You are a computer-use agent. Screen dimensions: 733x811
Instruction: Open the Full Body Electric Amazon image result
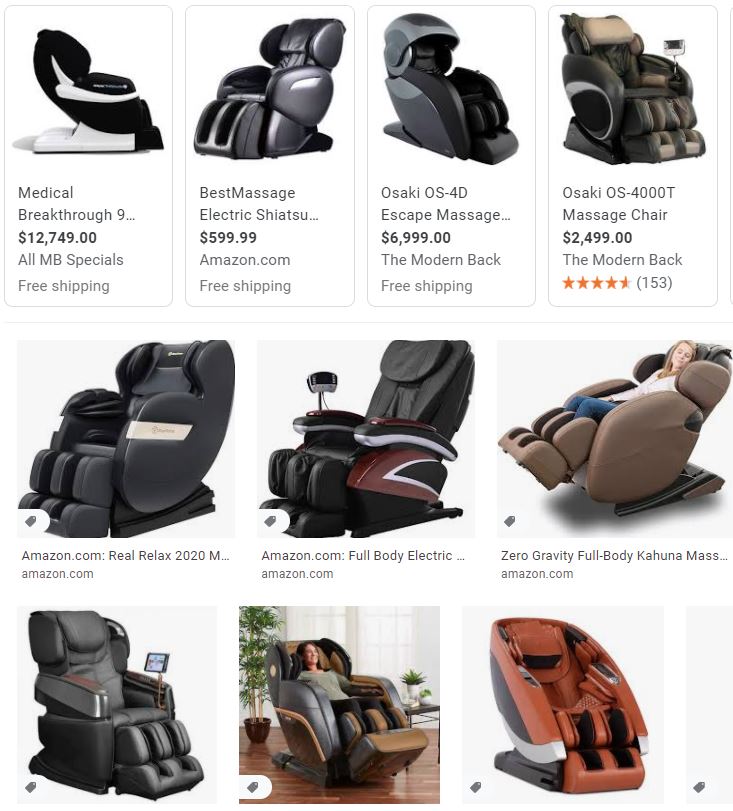pyautogui.click(x=366, y=440)
